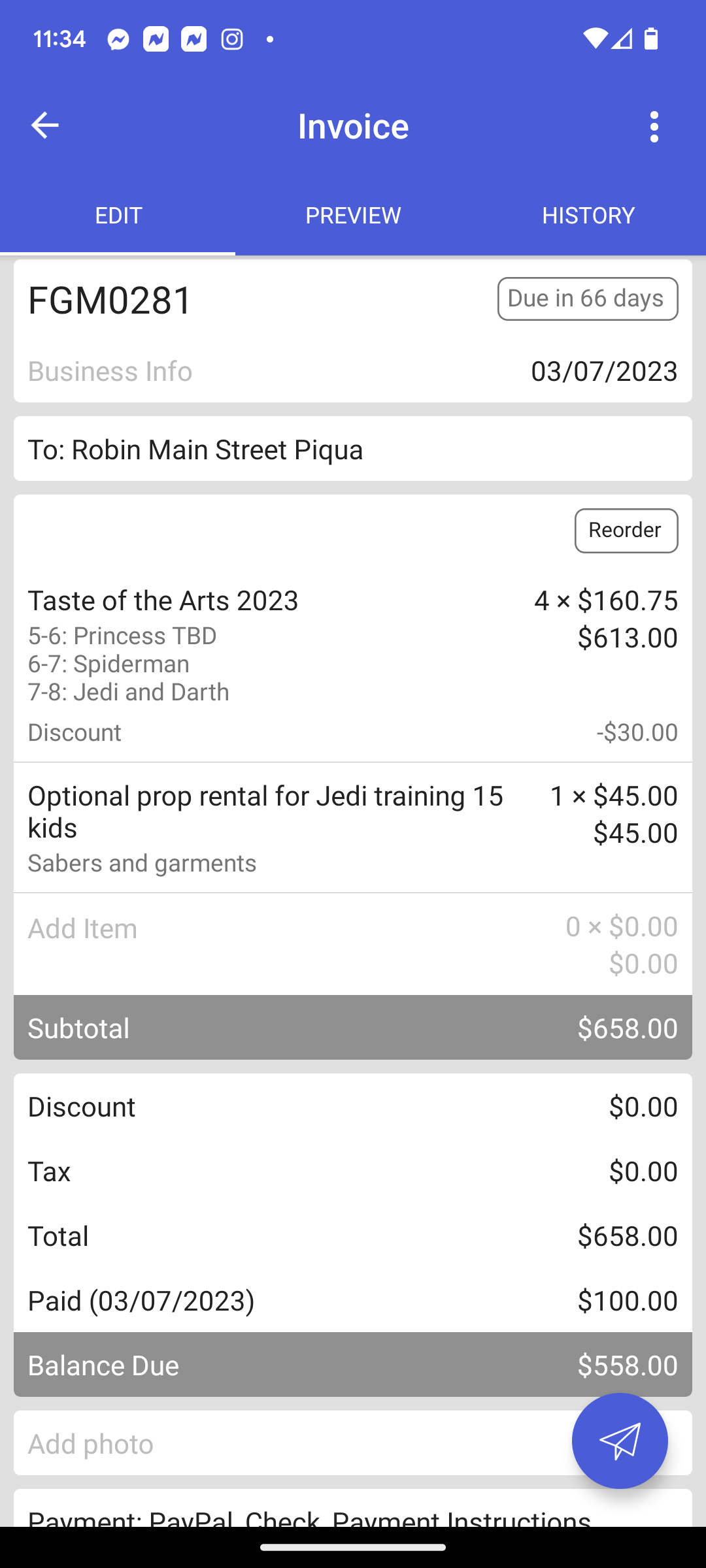Open the Business Info field
The height and width of the screenshot is (1568, 706).
click(110, 371)
